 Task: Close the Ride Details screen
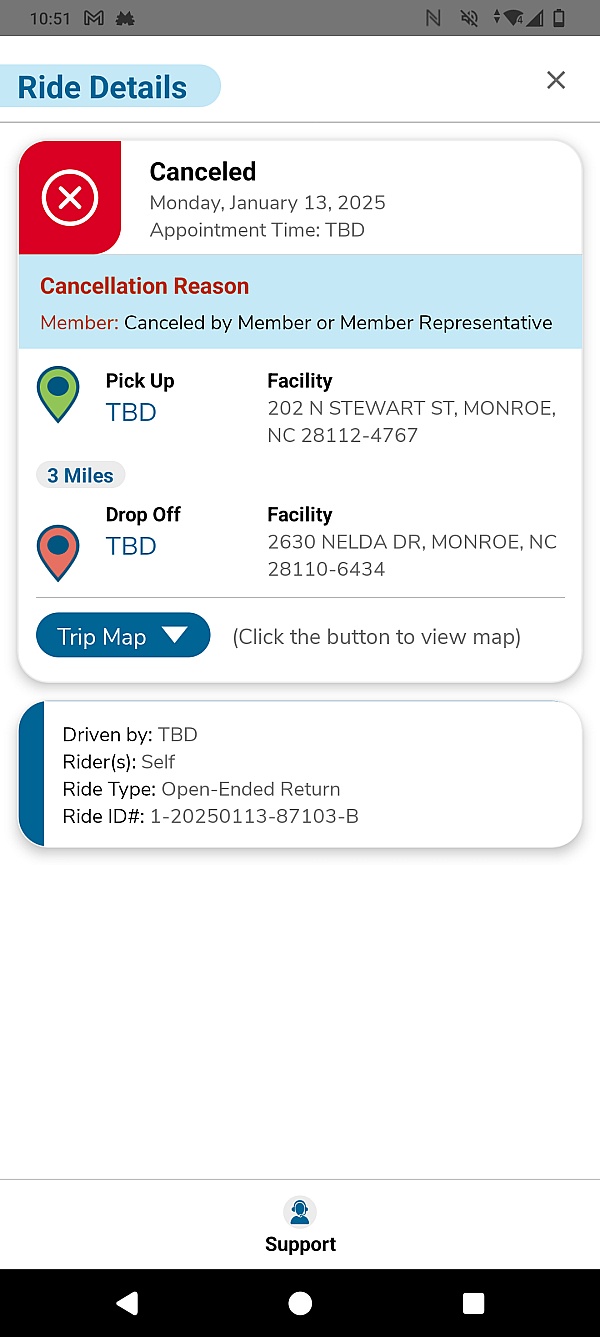pyautogui.click(x=556, y=80)
